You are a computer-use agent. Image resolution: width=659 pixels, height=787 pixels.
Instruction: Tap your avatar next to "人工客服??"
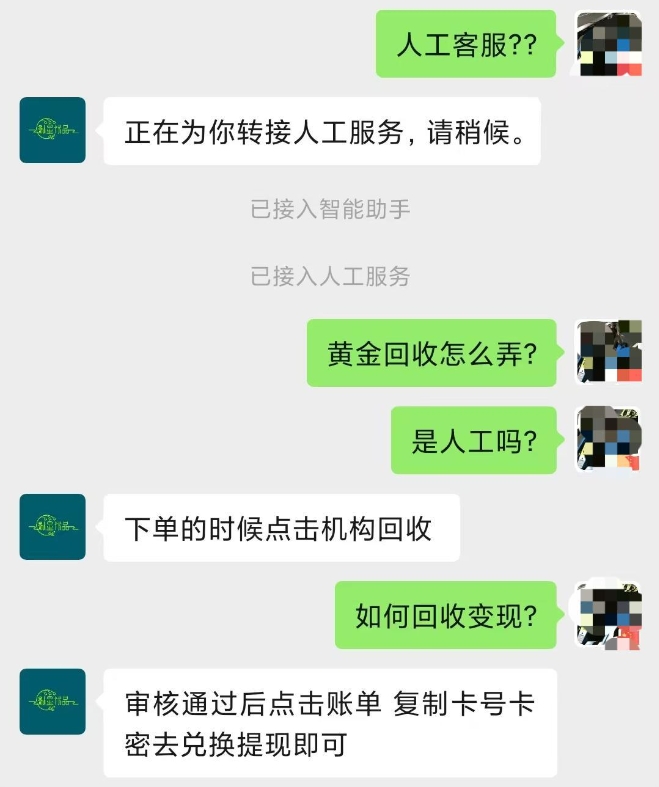[609, 43]
